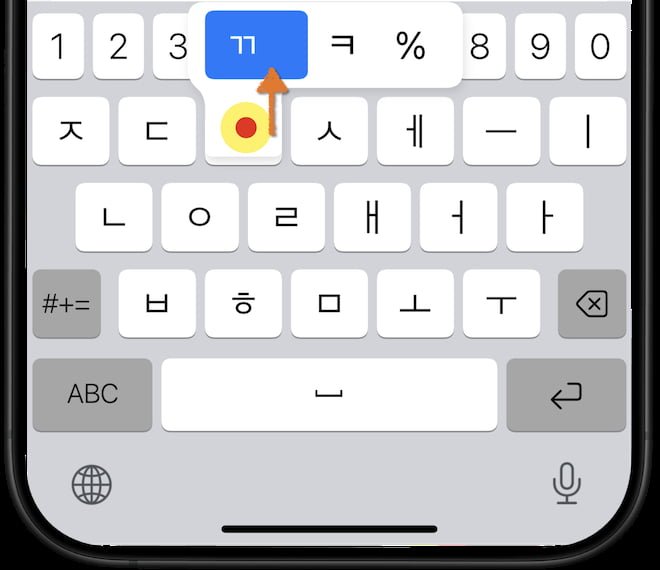Start dictation with the microphone

coord(567,485)
